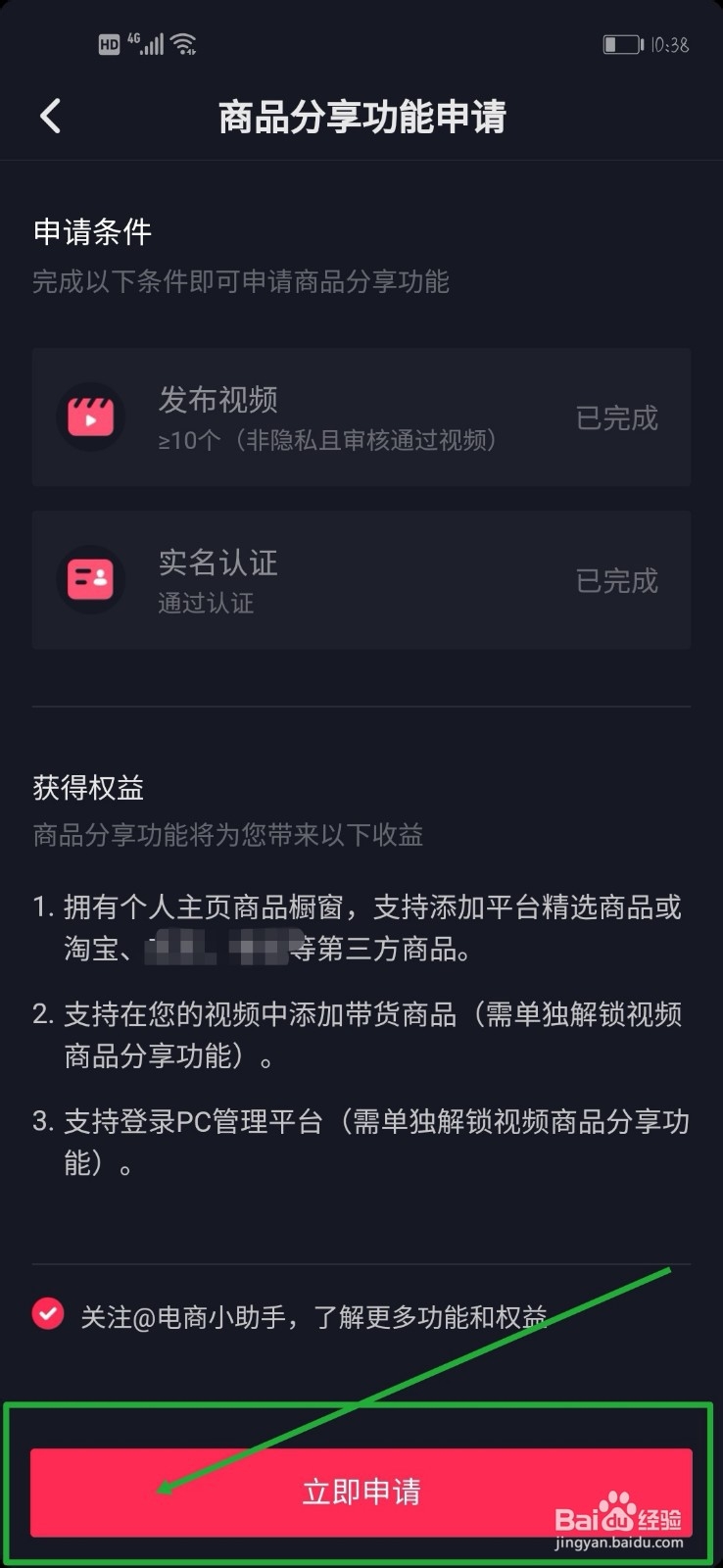Click the 实名认证 ID card icon
This screenshot has height=1568, width=723.
coord(91,579)
